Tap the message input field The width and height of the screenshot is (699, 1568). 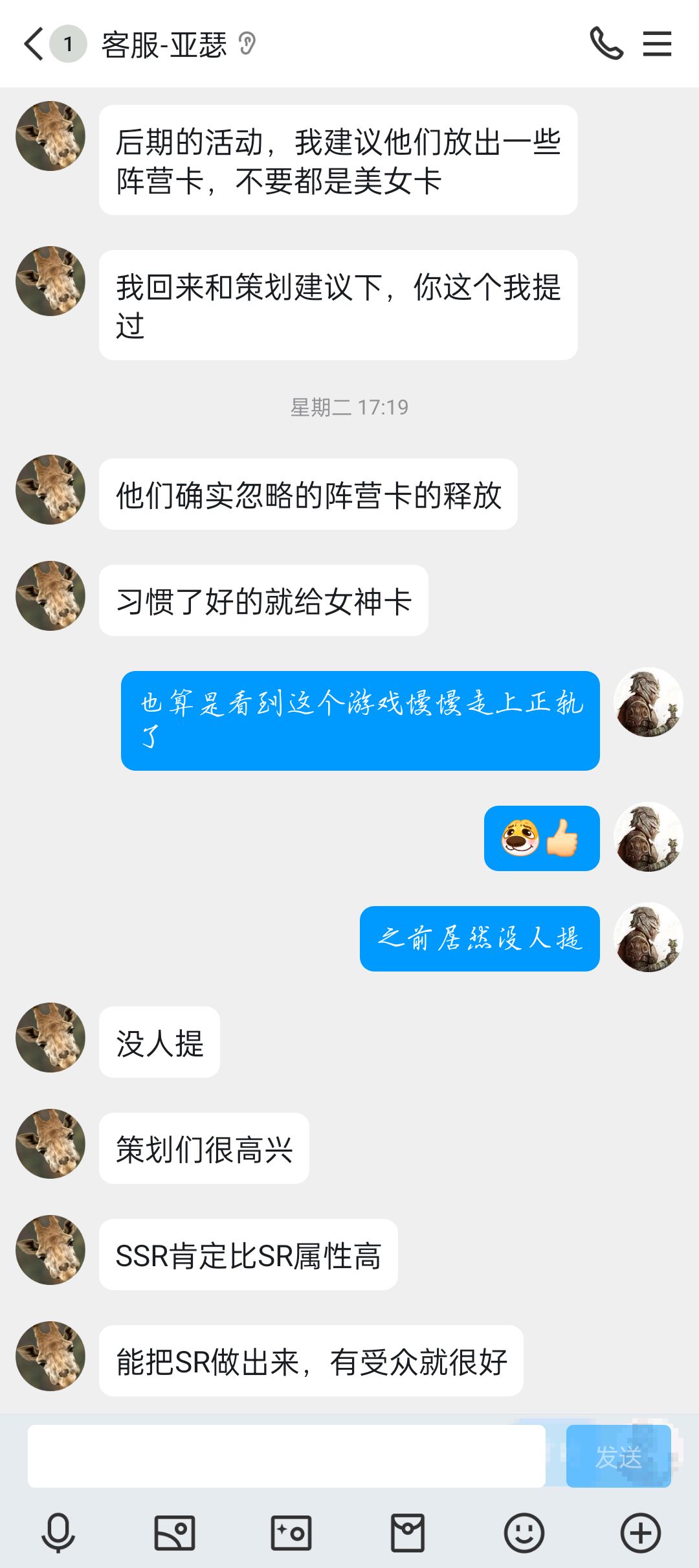(x=286, y=1455)
